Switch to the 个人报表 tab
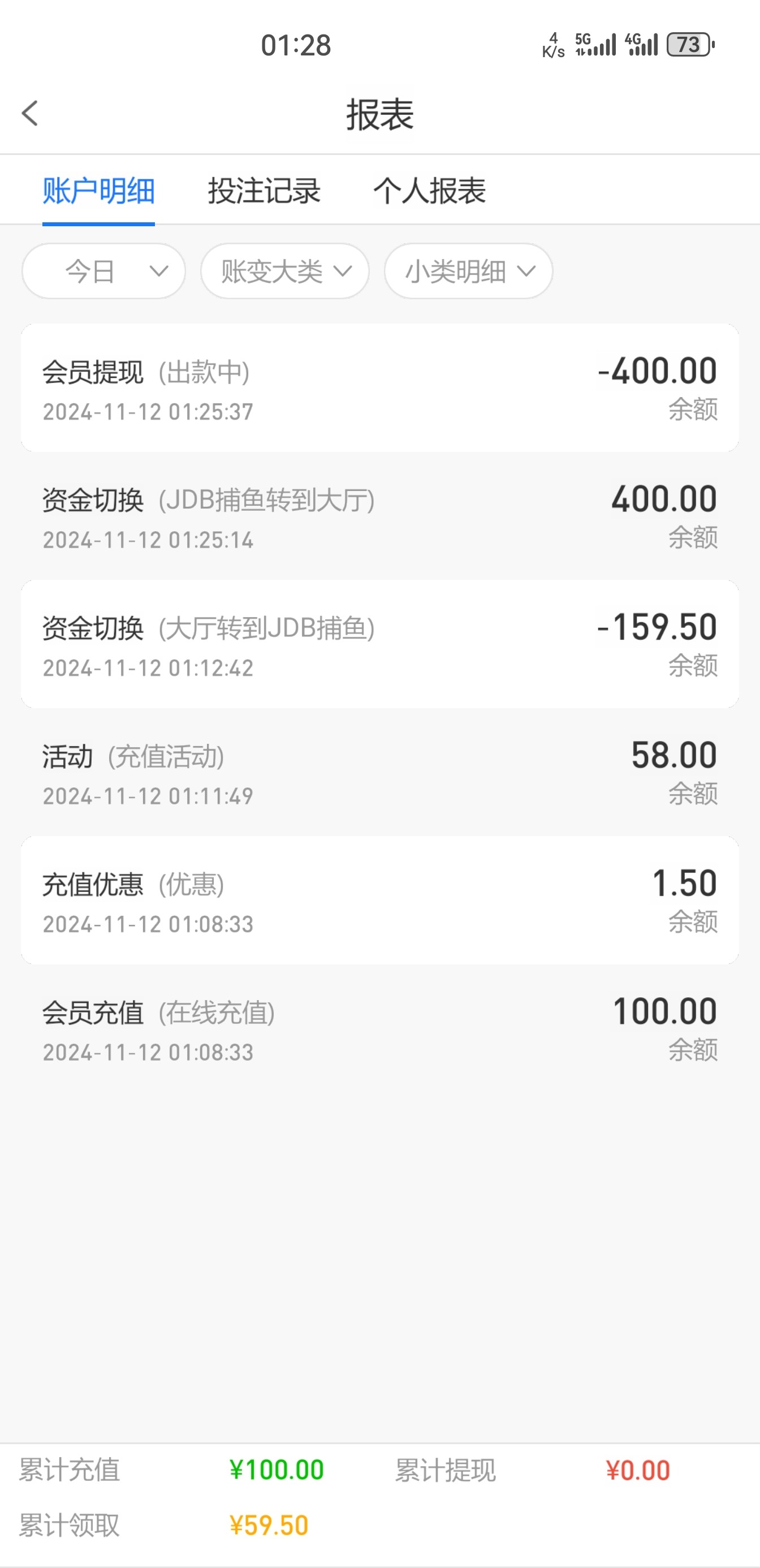 point(430,191)
